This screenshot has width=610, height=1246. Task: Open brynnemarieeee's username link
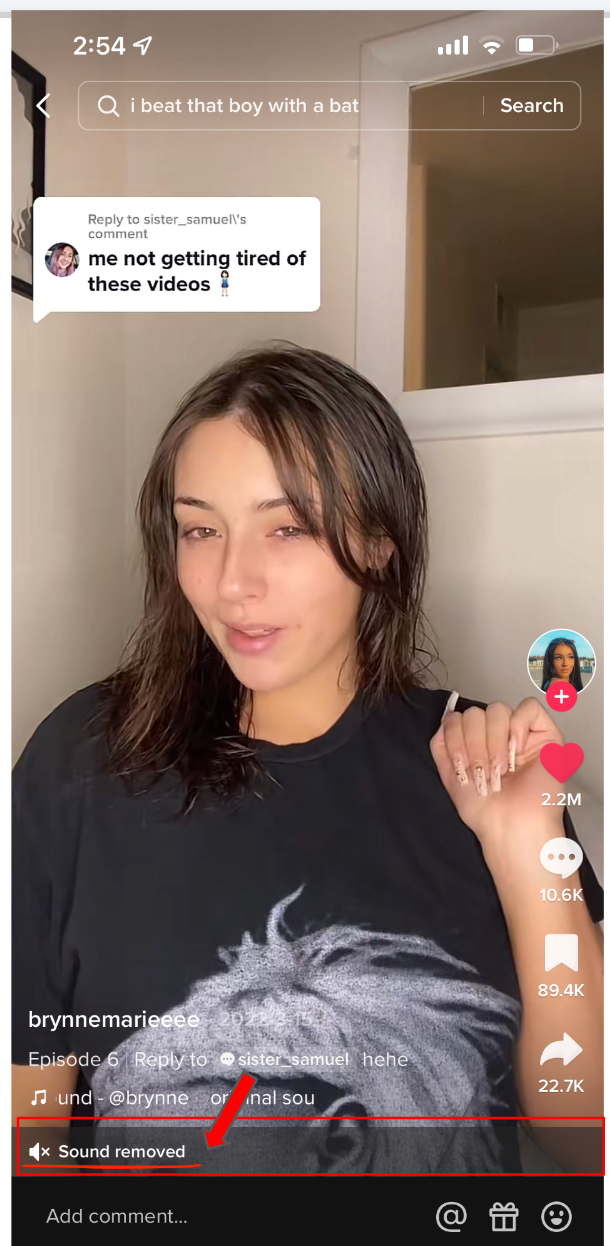114,1019
